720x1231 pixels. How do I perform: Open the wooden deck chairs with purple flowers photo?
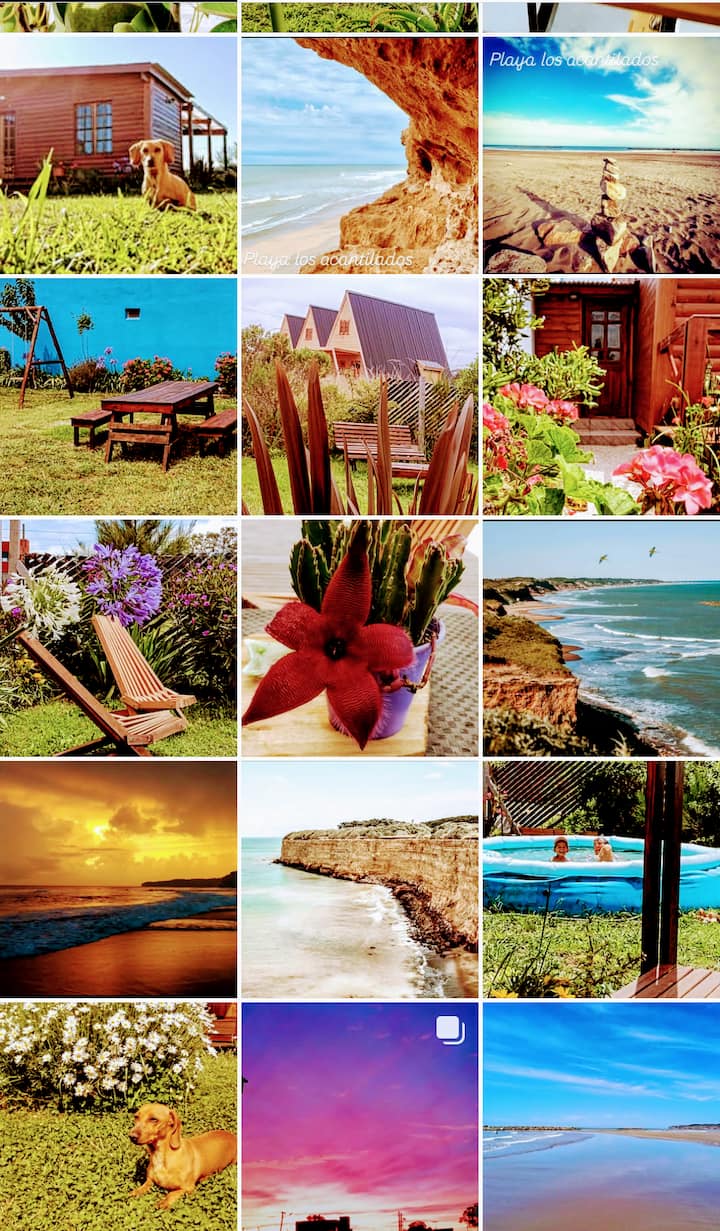[118, 637]
